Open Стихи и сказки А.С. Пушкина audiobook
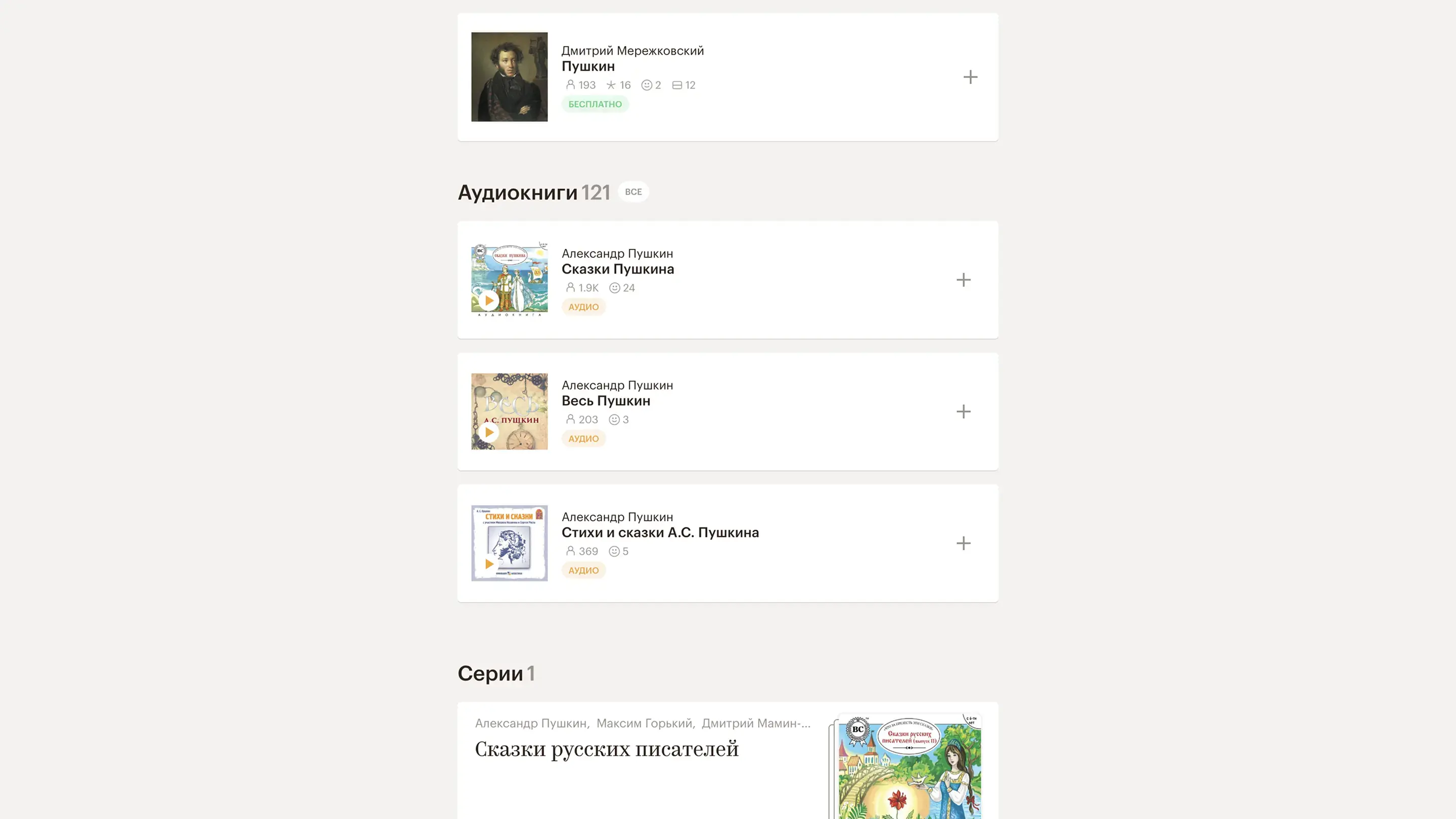 pos(660,532)
